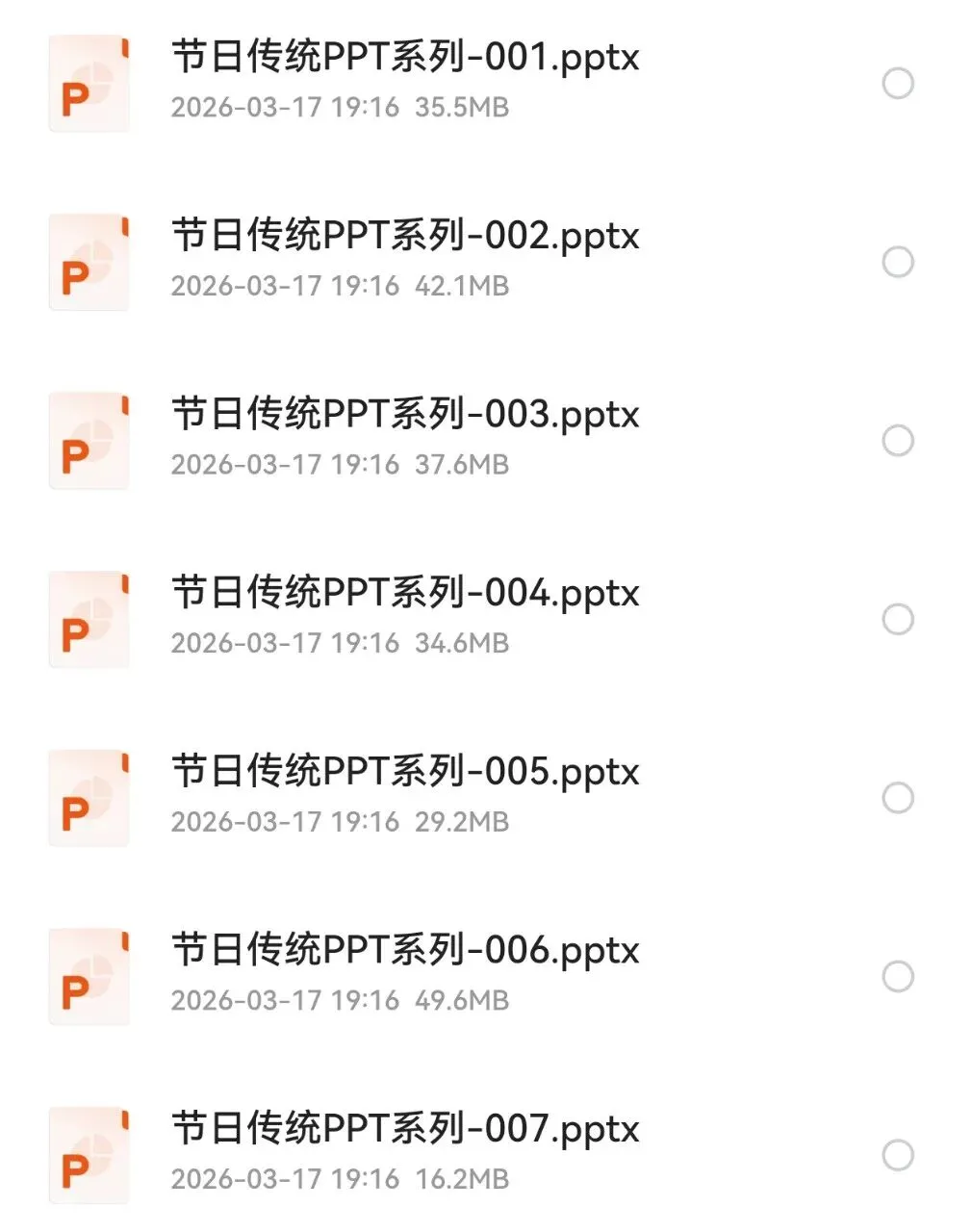971x1232 pixels.
Task: Open 节日传统PPT系列-007.pptx file
Action: click(x=404, y=1130)
